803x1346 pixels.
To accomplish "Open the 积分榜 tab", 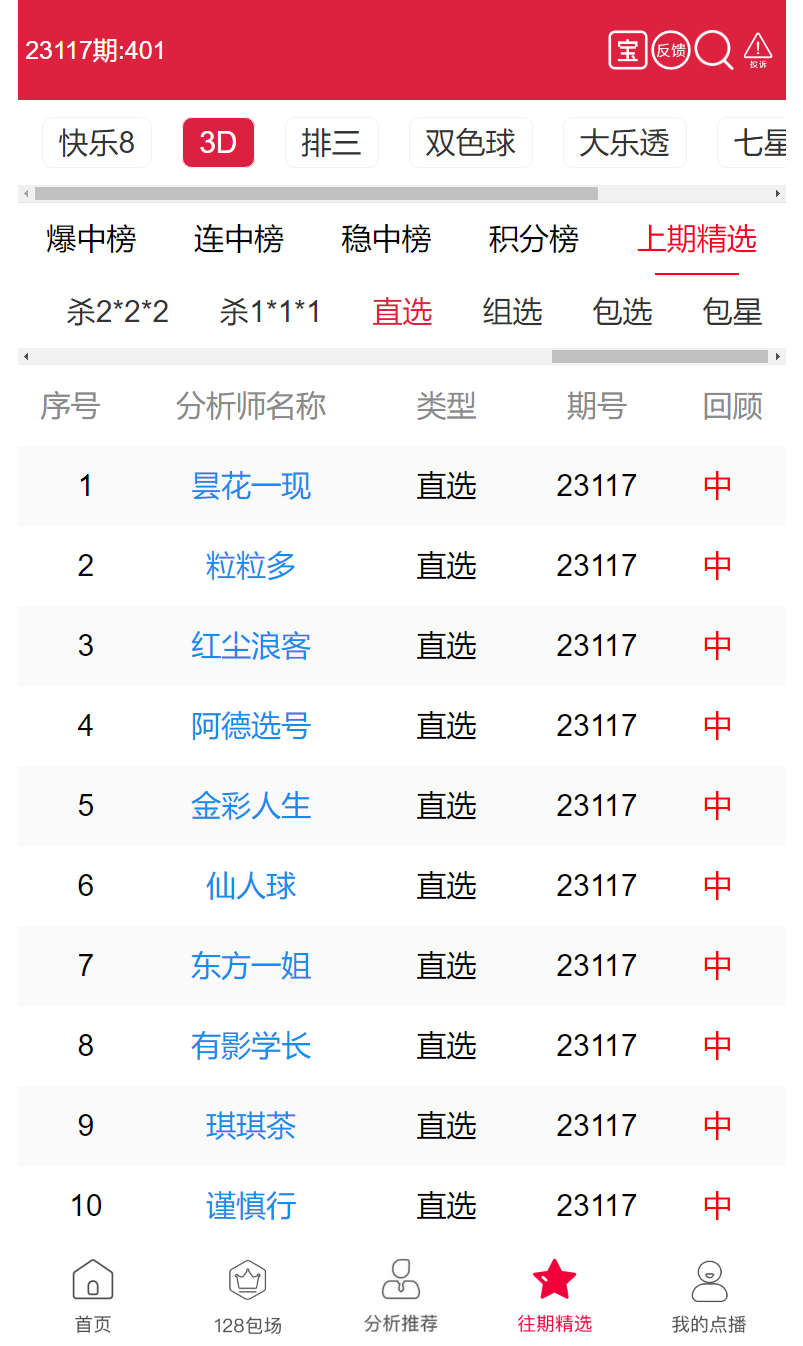I will 534,239.
